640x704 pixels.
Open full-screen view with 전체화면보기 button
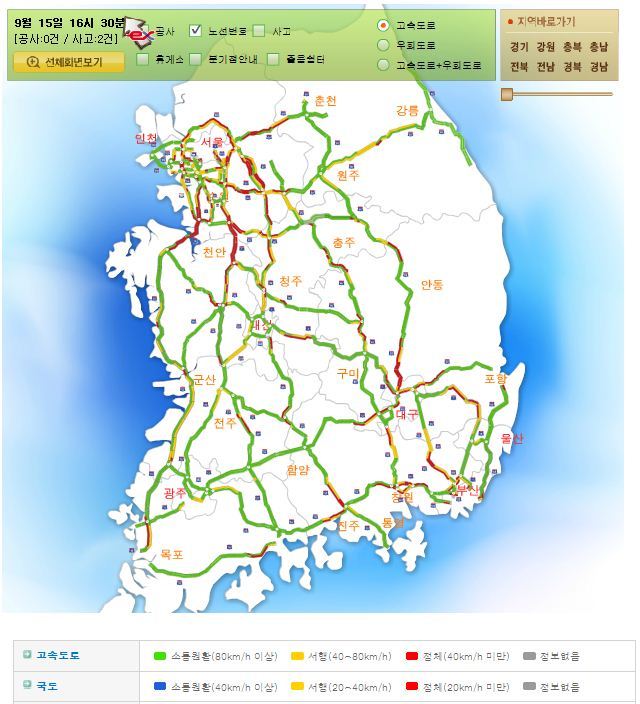pyautogui.click(x=69, y=62)
